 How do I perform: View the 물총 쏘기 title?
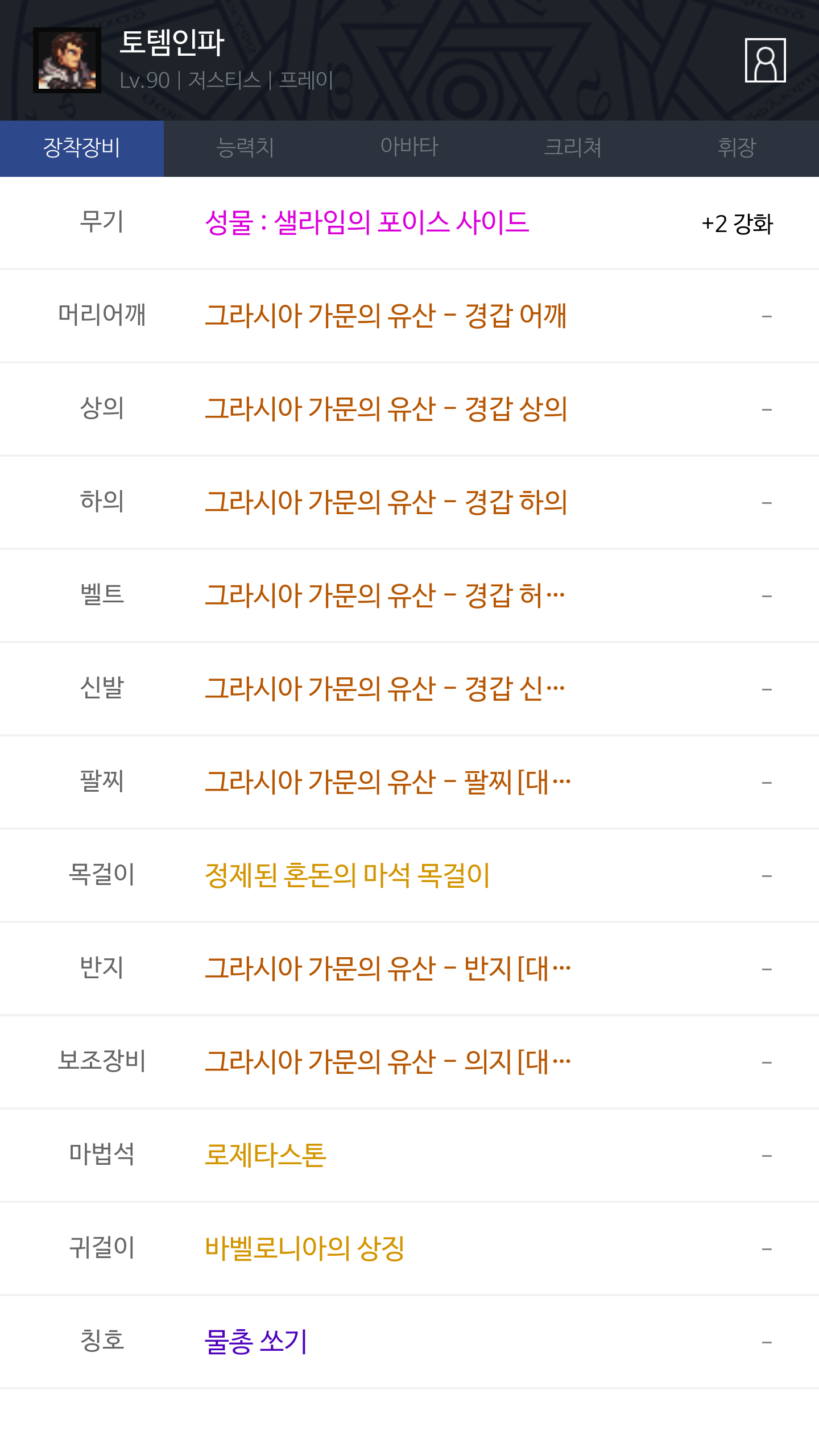coord(256,1342)
